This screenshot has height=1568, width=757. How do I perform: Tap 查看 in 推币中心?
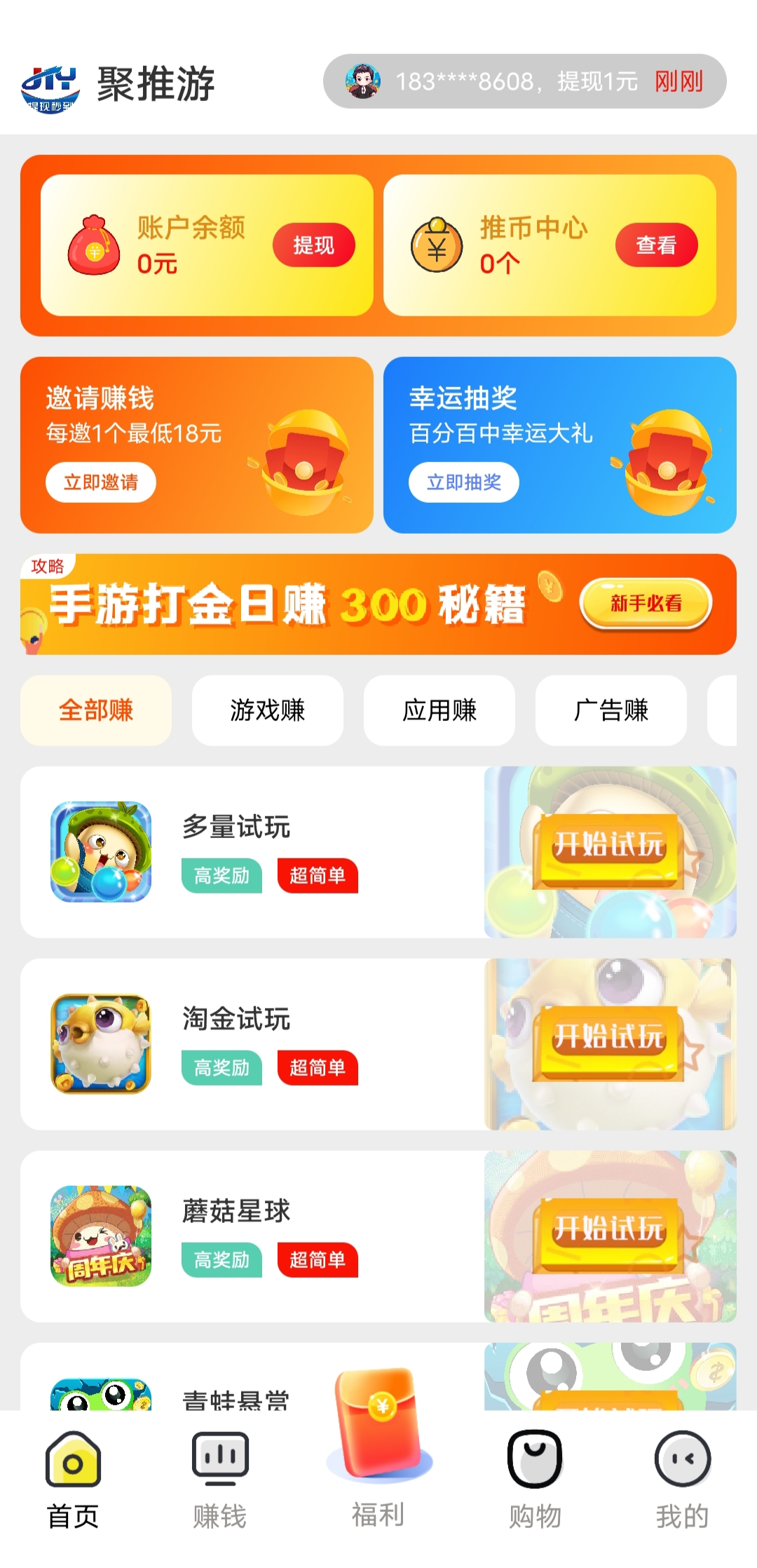[x=656, y=245]
